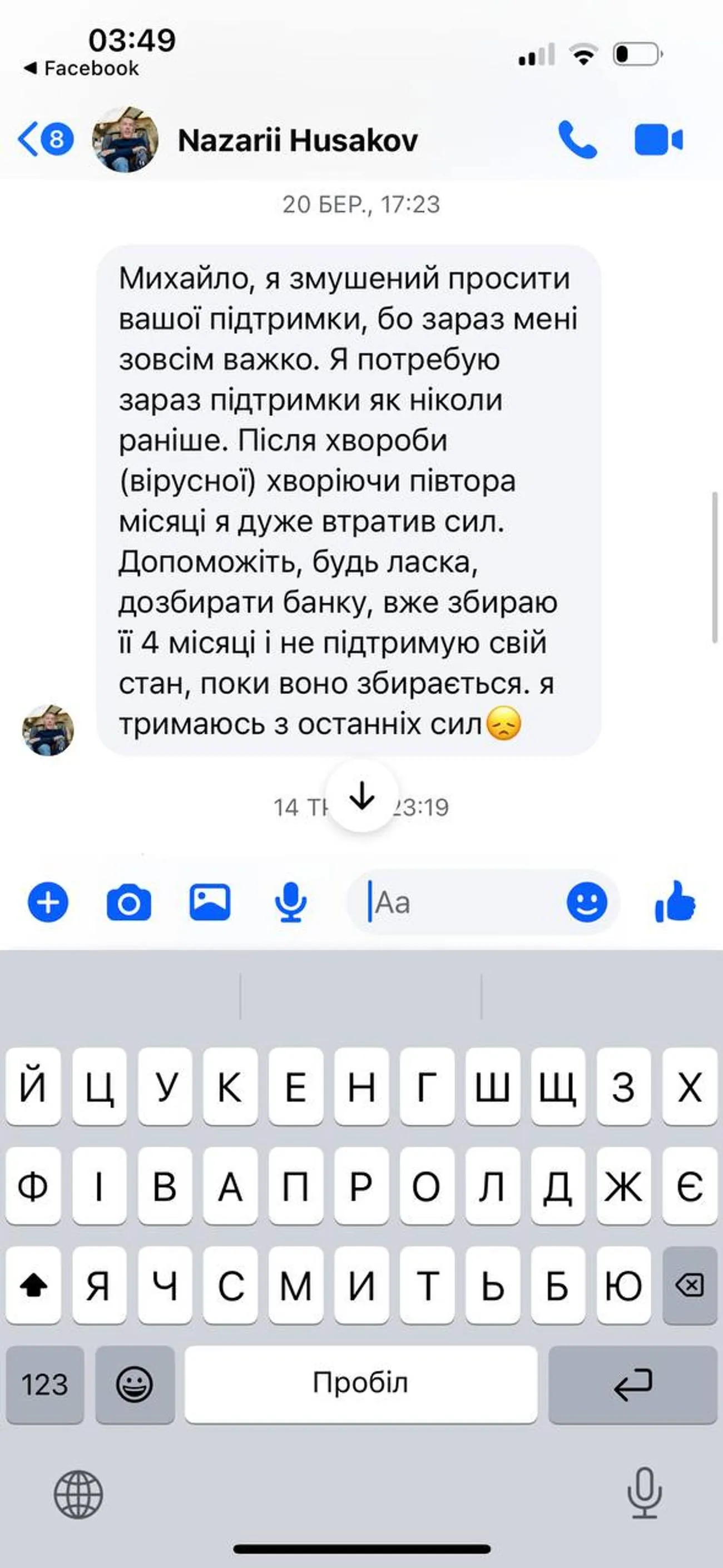The width and height of the screenshot is (723, 1568).
Task: Open Nazarii Husakov's profile from the header
Action: tap(297, 140)
